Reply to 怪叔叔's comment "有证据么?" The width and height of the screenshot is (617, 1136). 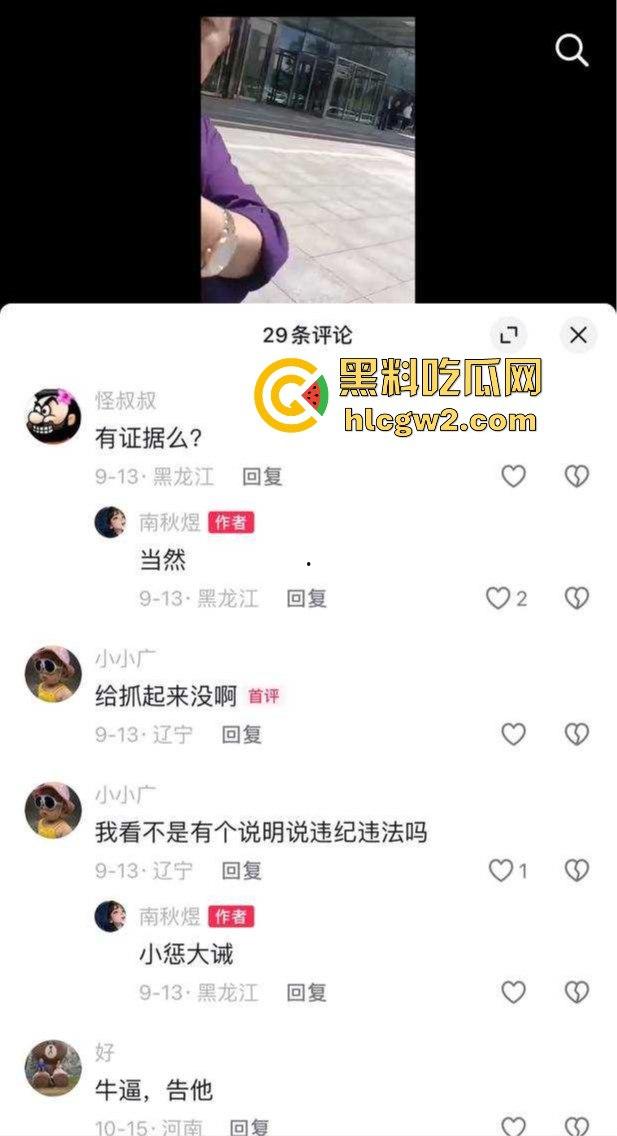click(263, 477)
